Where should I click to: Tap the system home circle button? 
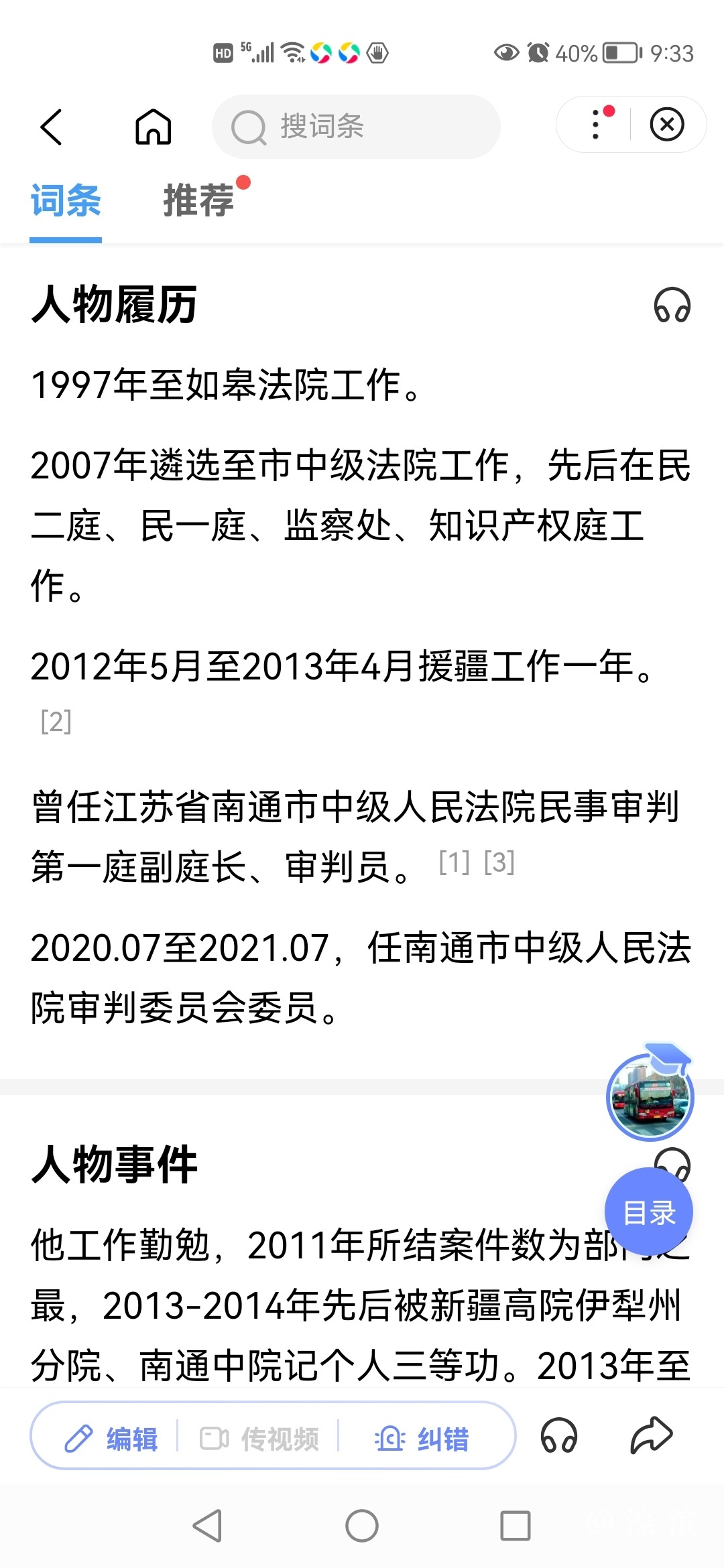click(x=362, y=1526)
